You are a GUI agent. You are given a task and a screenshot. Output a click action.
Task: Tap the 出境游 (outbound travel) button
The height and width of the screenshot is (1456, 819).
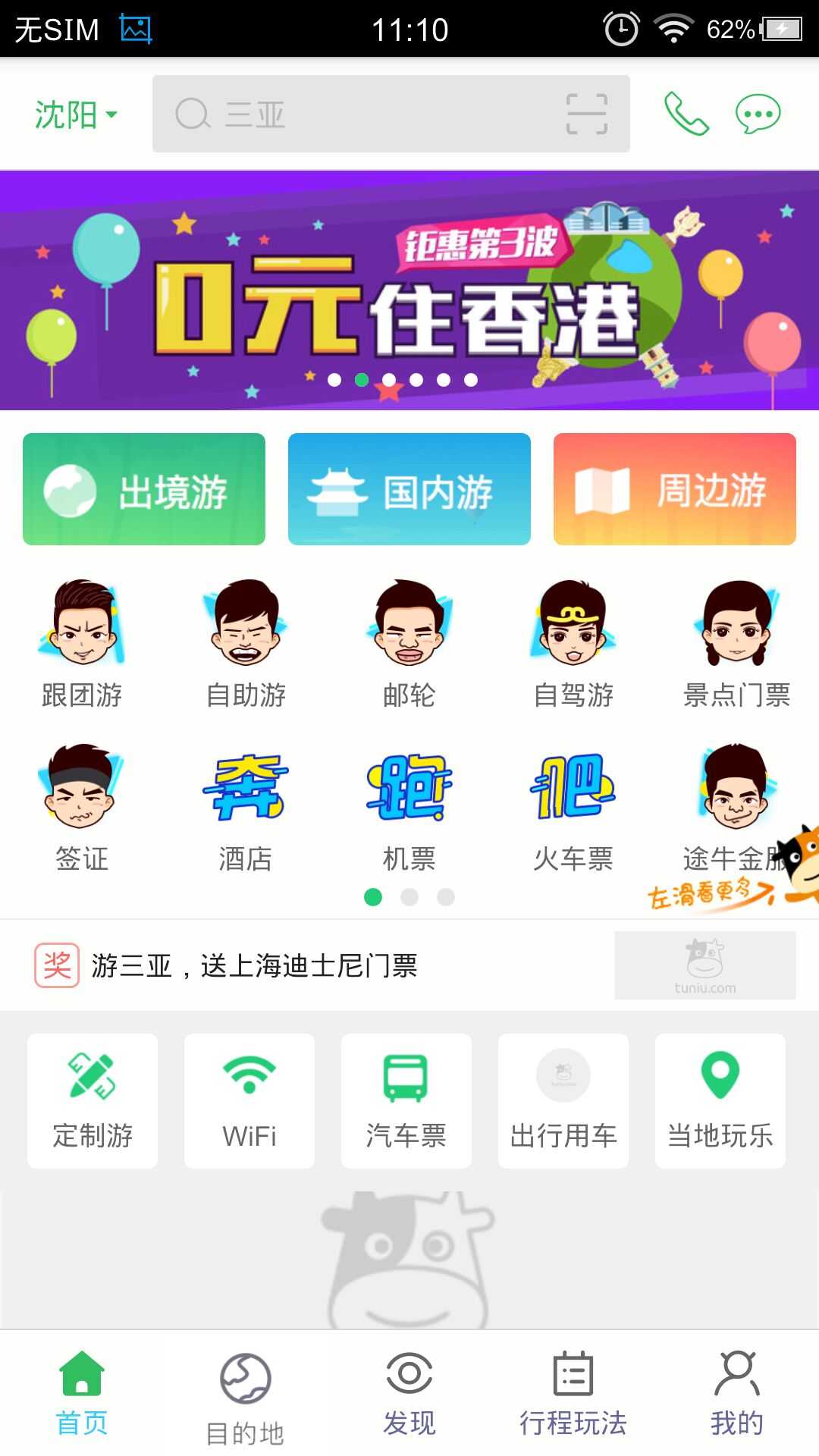tap(144, 488)
